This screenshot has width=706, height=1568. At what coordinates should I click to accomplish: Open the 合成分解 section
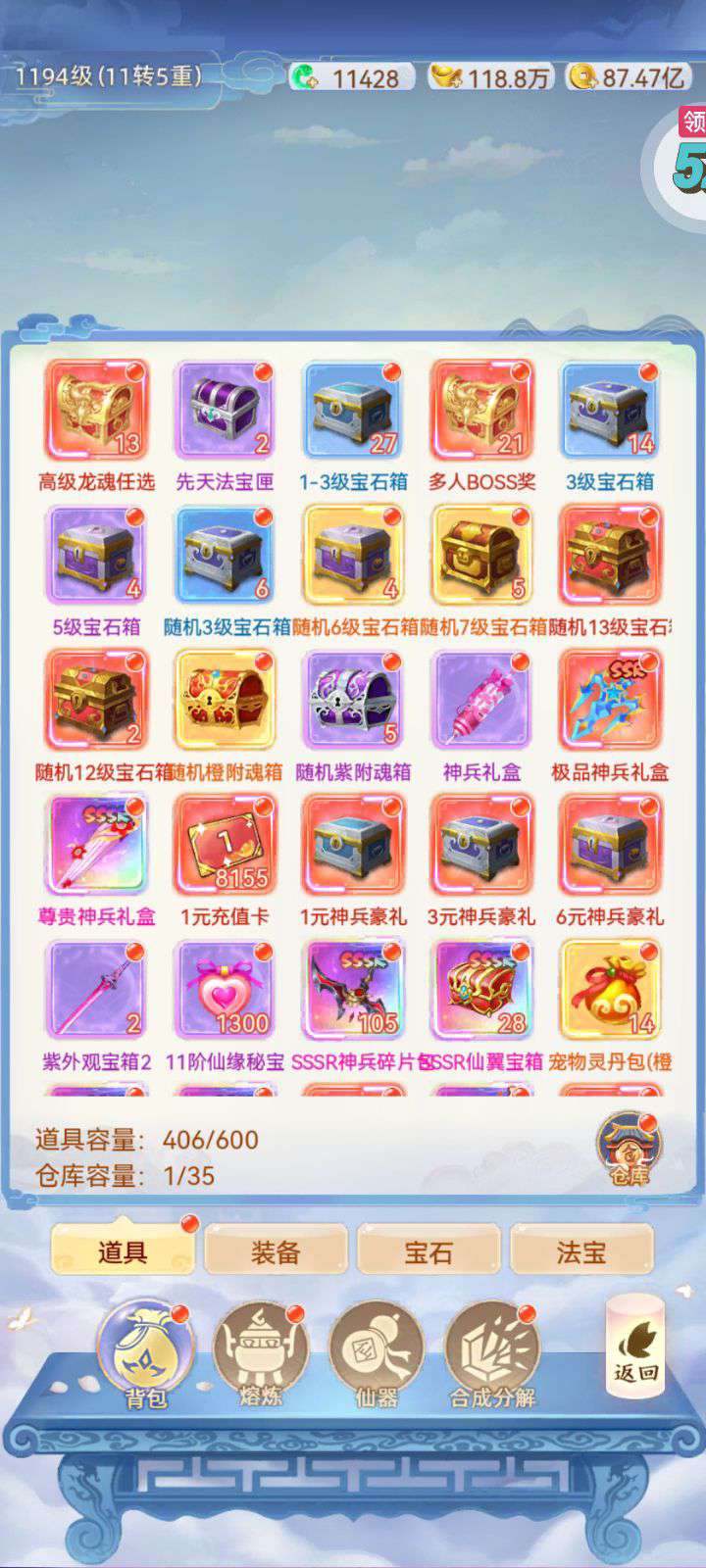pyautogui.click(x=492, y=1352)
